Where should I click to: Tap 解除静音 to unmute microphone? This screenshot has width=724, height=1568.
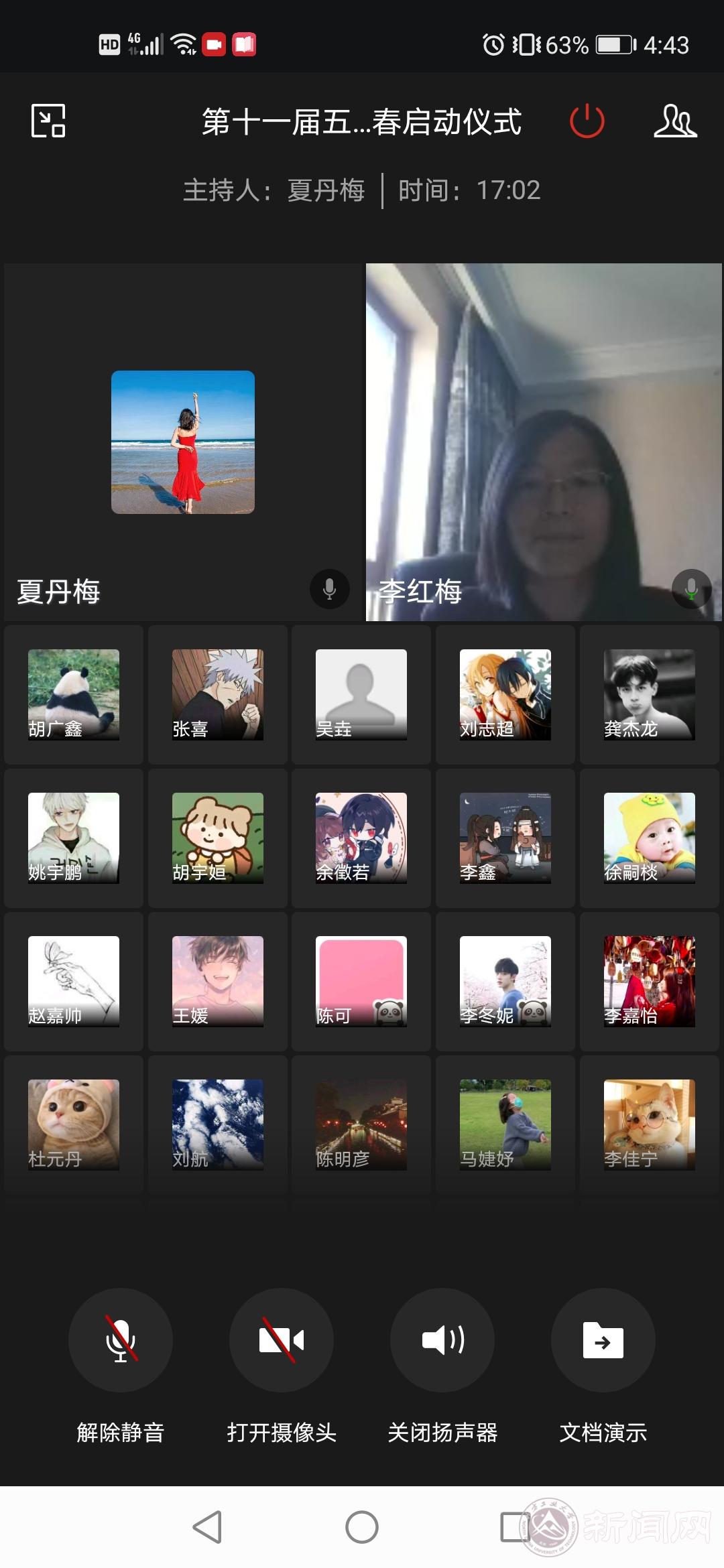point(121,1340)
